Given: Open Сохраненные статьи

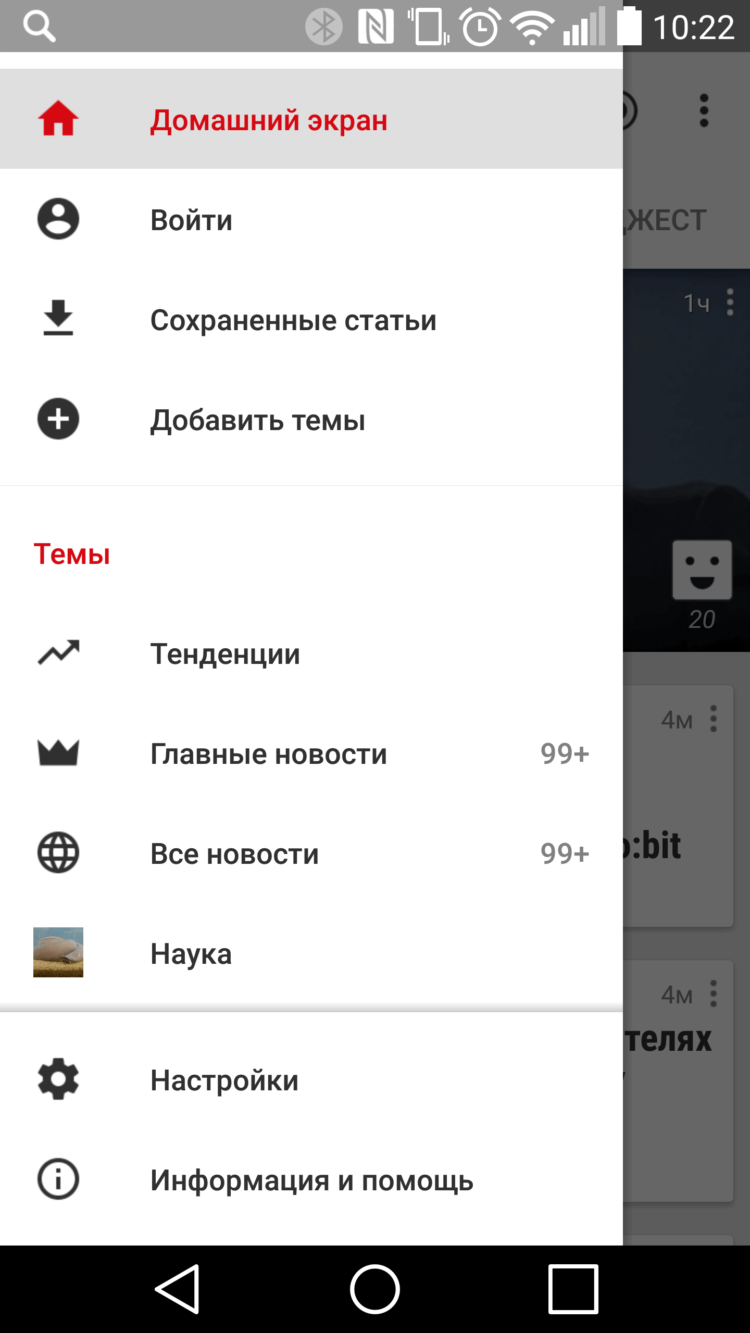Looking at the screenshot, I should (292, 319).
